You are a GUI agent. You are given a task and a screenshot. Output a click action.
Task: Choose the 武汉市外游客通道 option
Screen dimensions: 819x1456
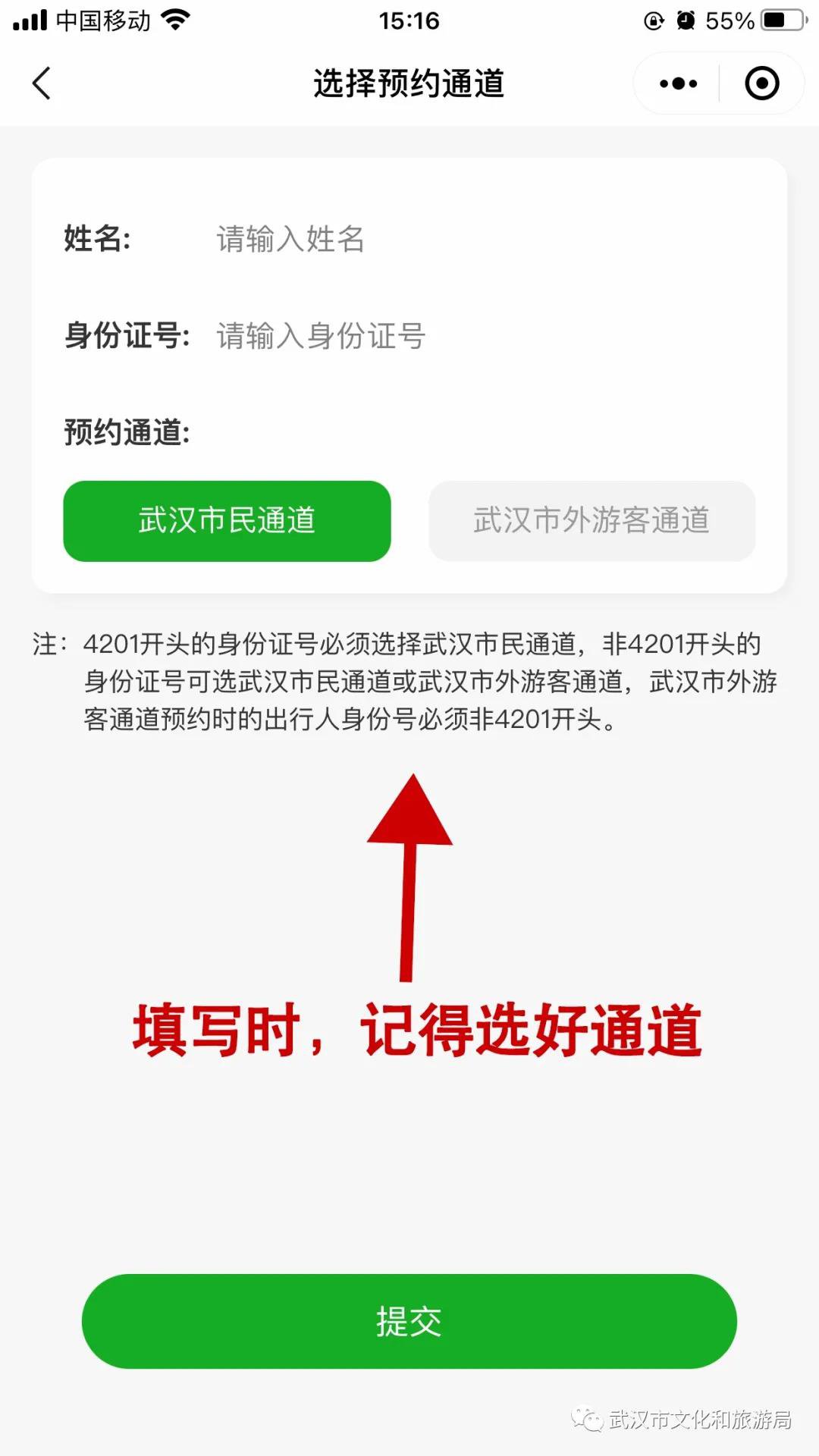coord(591,521)
